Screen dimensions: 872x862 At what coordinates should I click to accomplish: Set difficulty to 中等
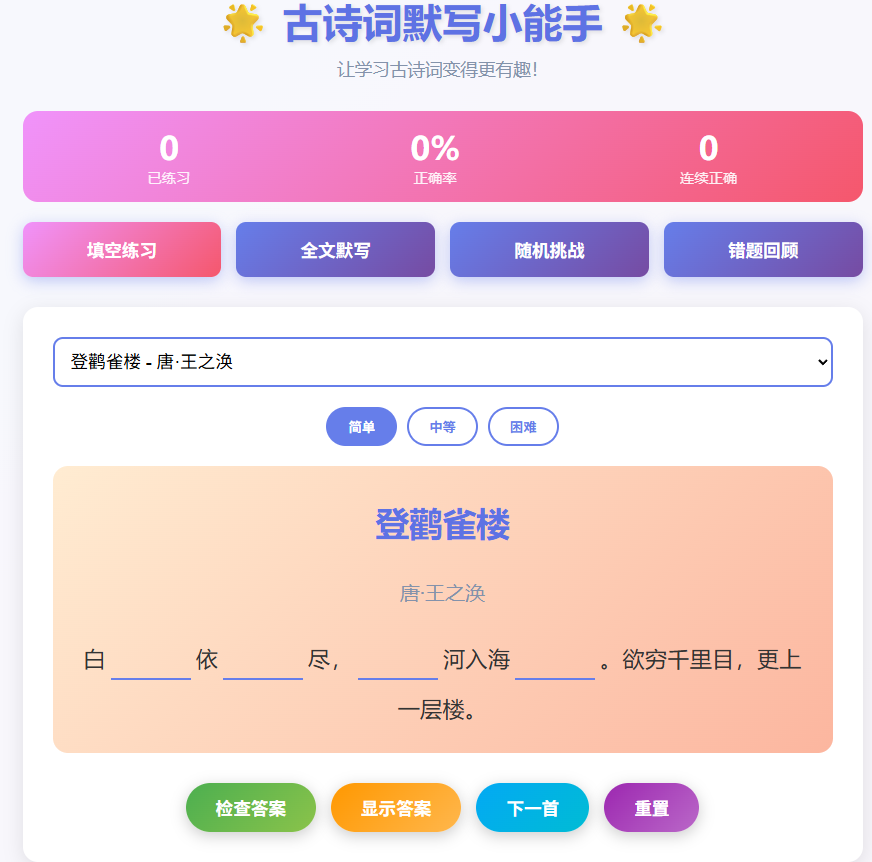442,427
